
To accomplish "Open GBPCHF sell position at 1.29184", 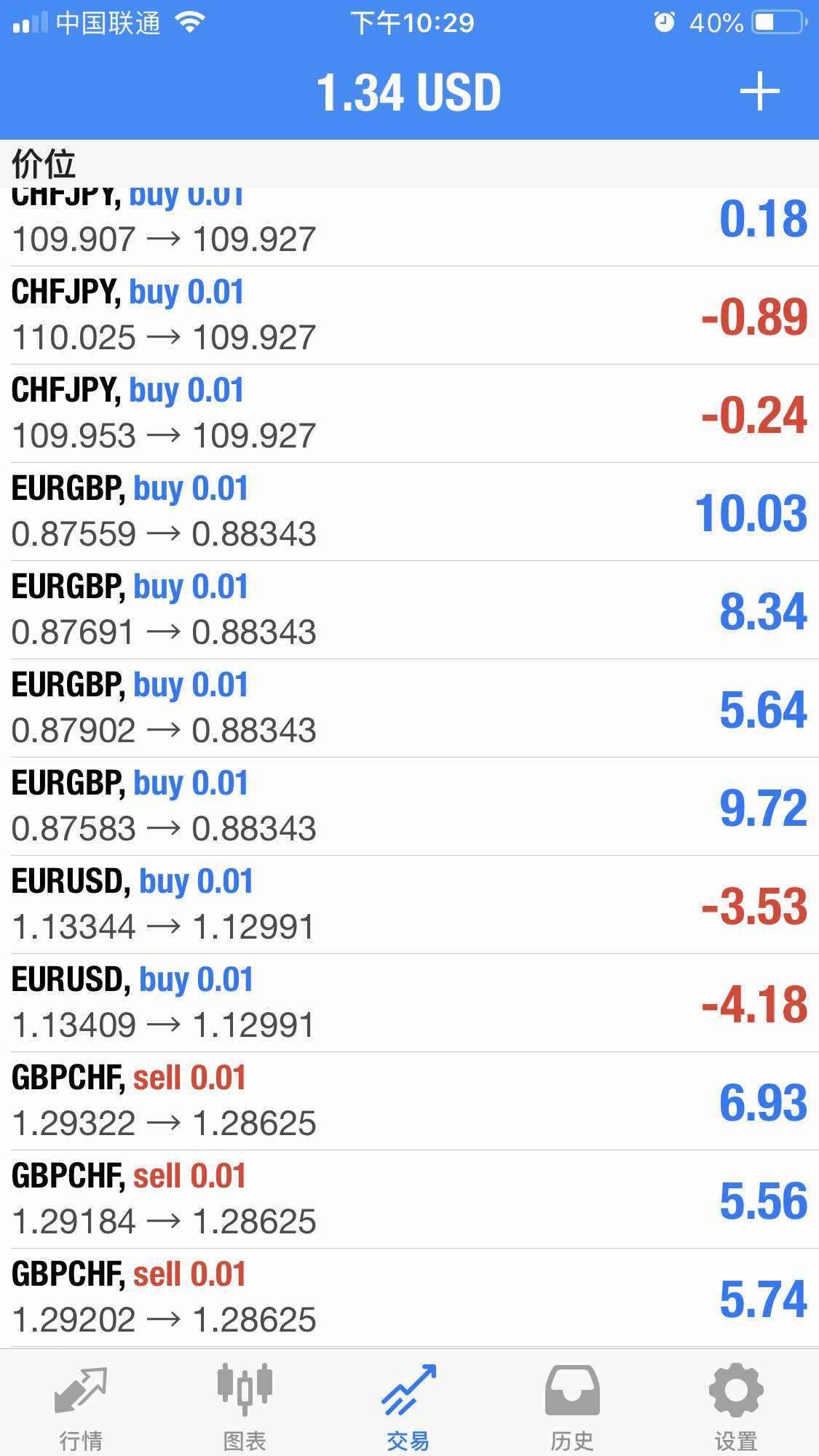I will (x=409, y=1199).
